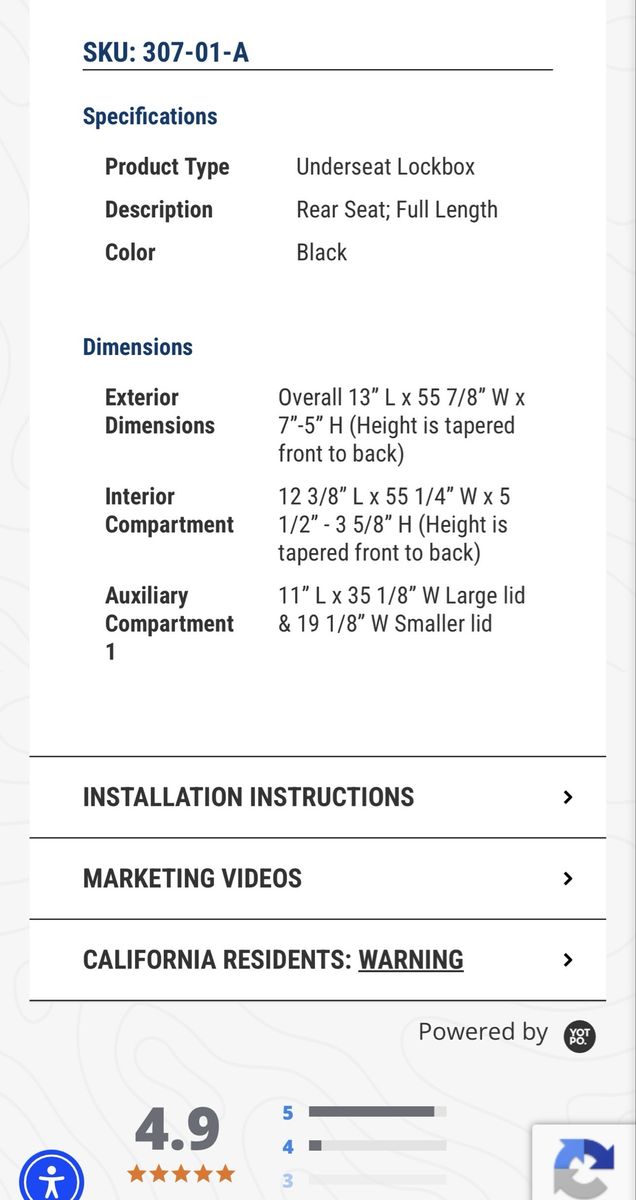Expand the Installation Instructions section
636x1200 pixels.
click(318, 797)
